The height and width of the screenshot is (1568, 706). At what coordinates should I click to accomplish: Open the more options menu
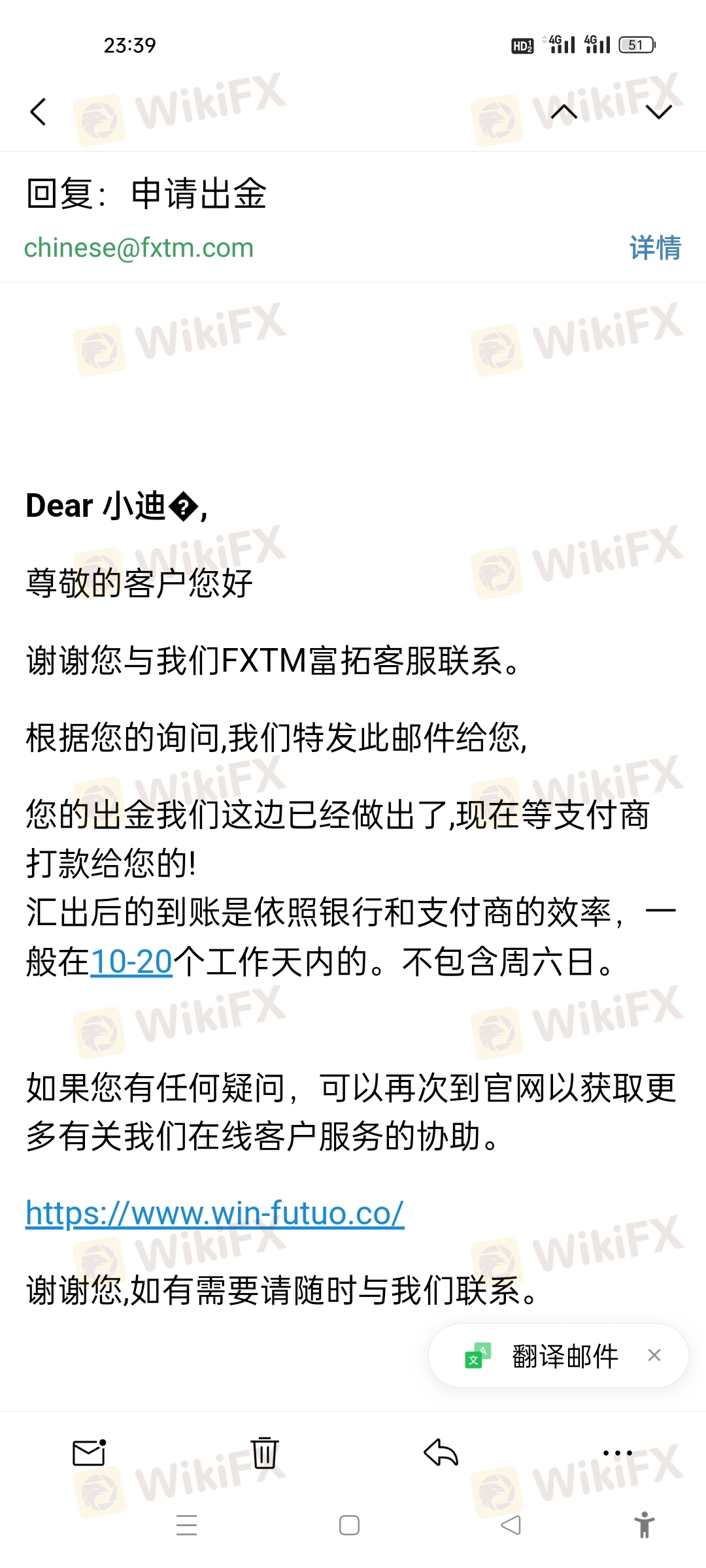click(x=617, y=1453)
